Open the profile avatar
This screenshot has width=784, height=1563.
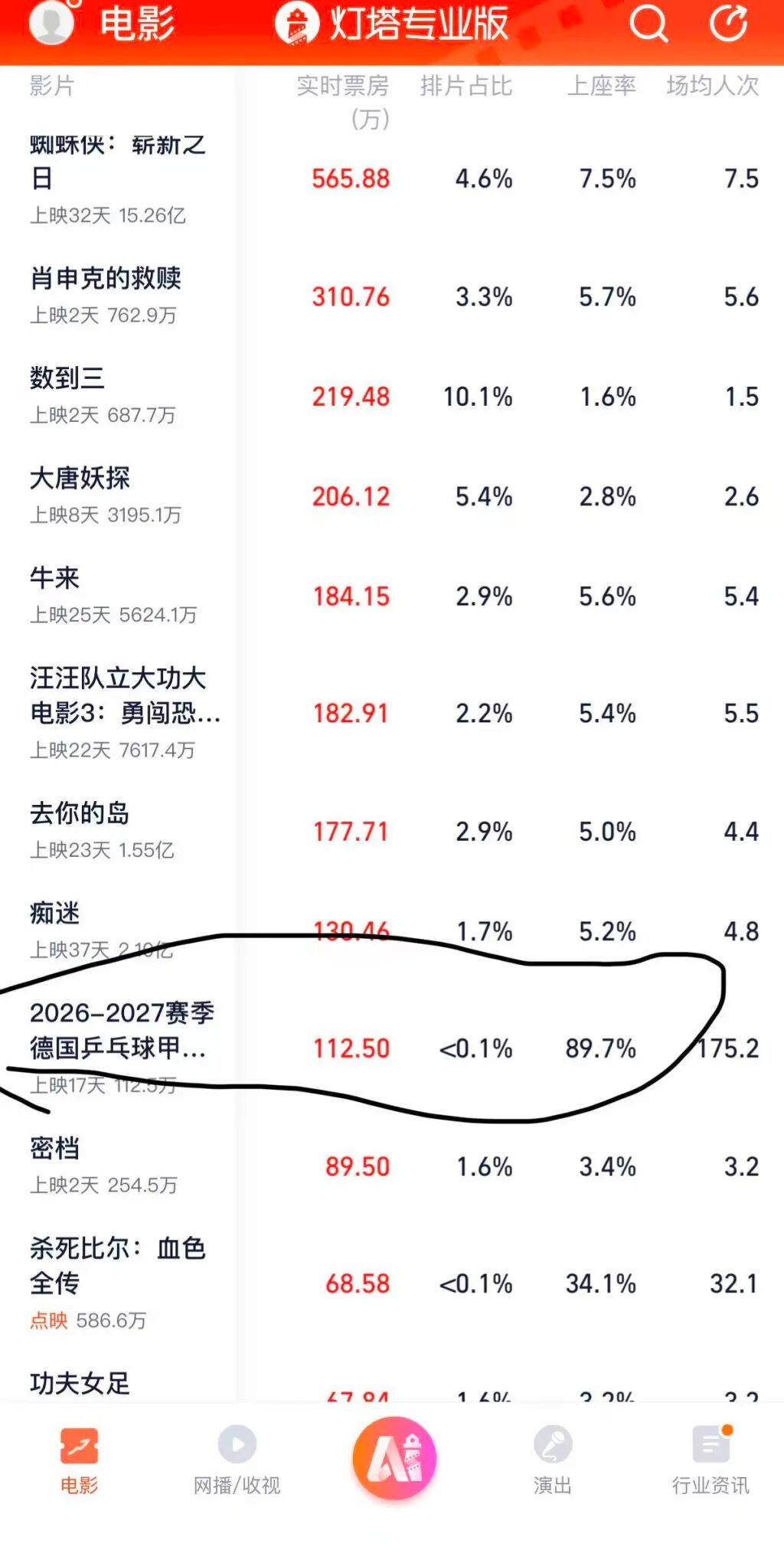click(51, 21)
